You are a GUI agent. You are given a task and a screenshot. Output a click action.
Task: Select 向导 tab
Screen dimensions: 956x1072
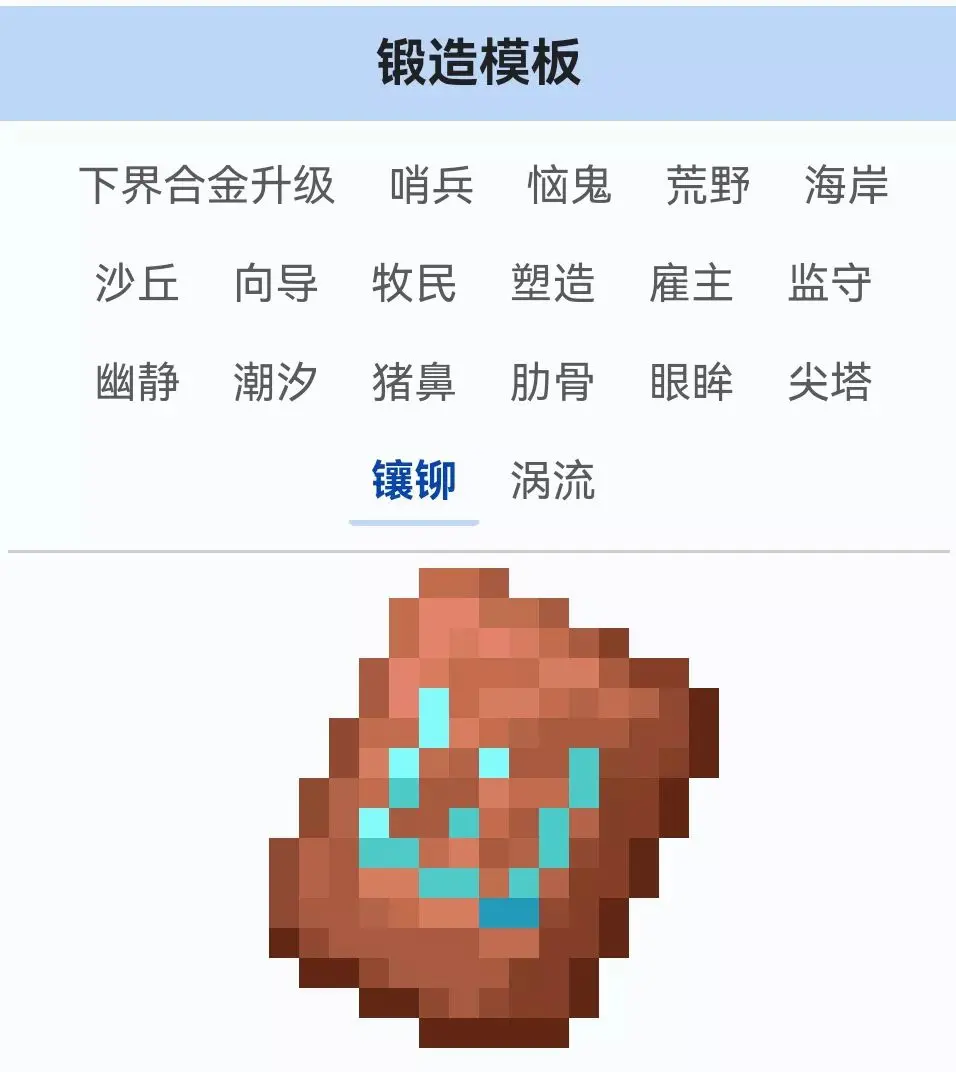276,283
